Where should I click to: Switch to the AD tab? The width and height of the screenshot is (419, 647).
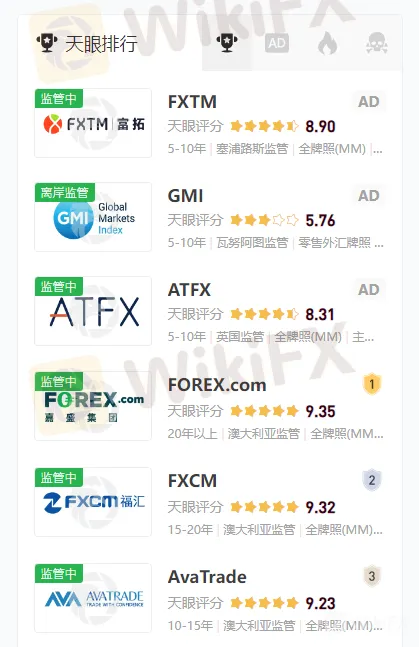pos(277,43)
